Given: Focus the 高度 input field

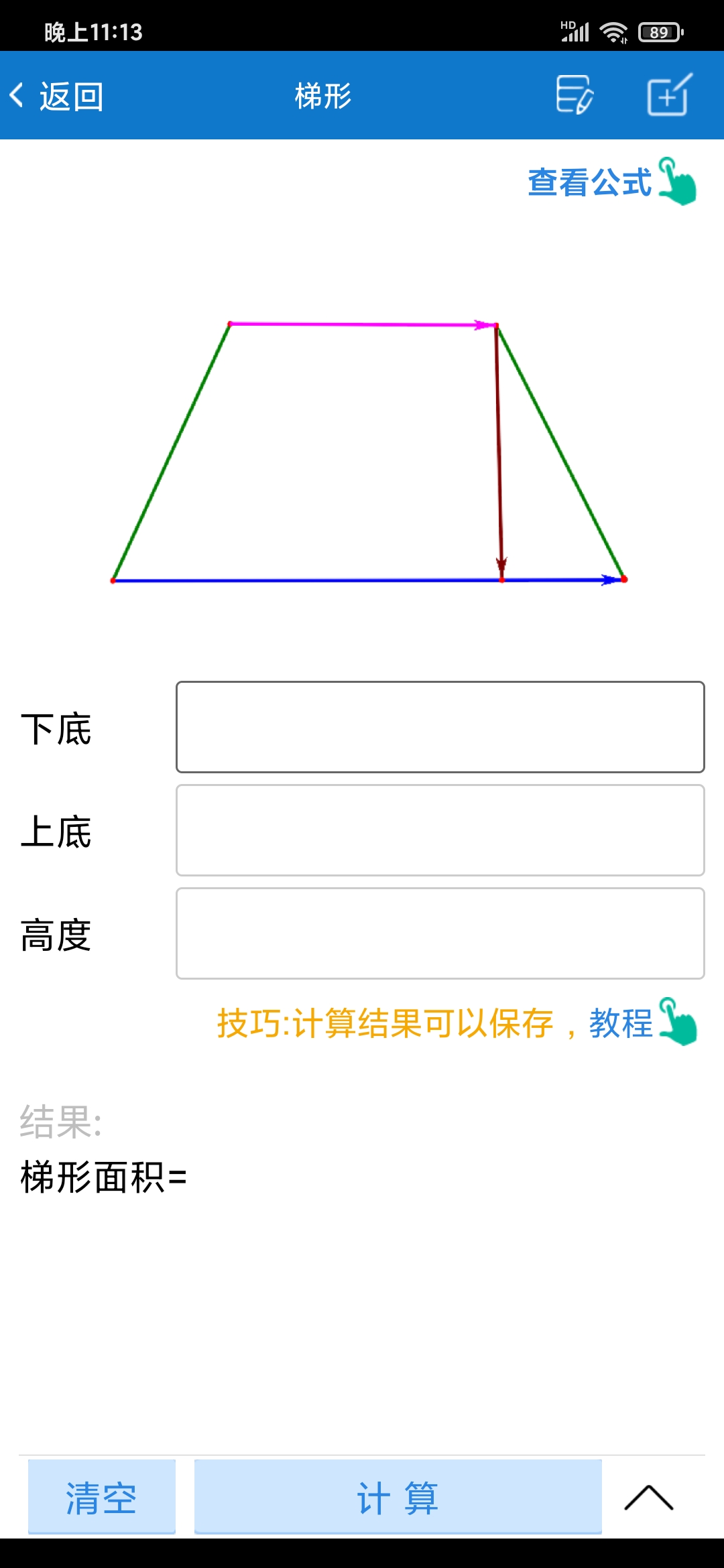Looking at the screenshot, I should pyautogui.click(x=439, y=933).
